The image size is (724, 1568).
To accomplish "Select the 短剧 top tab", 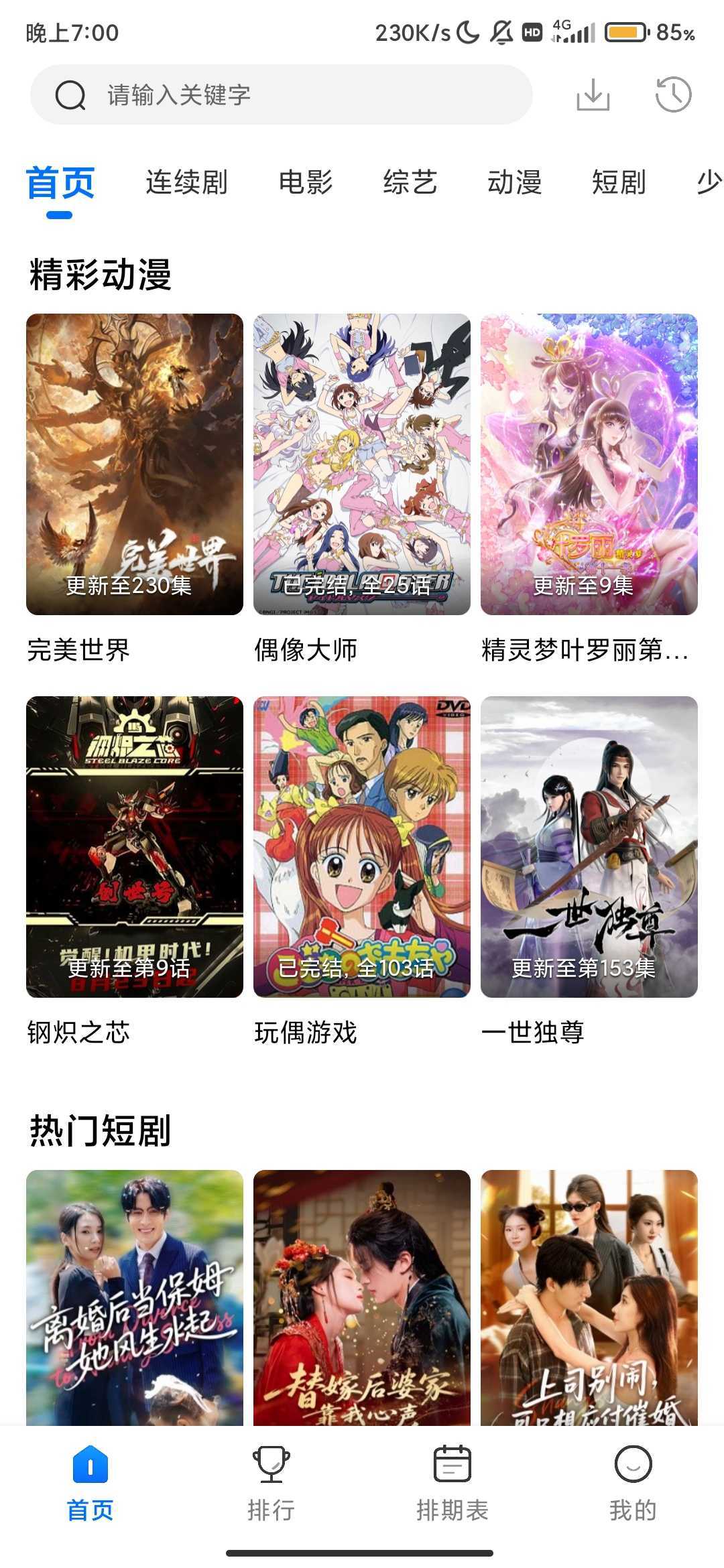I will point(619,182).
